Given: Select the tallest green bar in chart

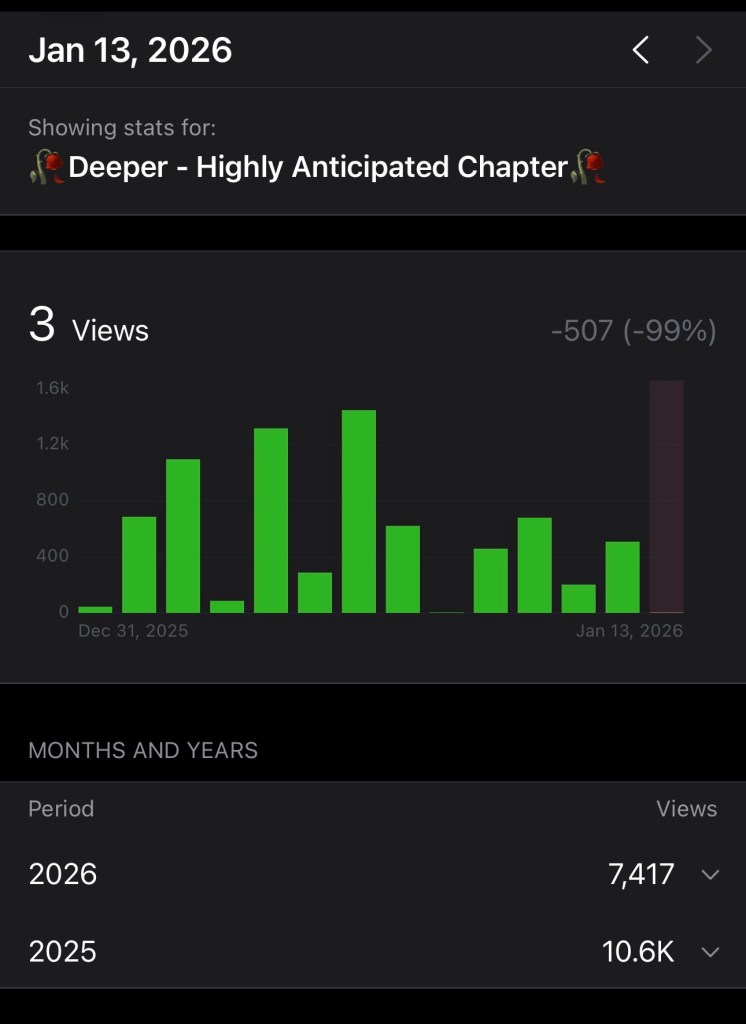Looking at the screenshot, I should (x=359, y=510).
